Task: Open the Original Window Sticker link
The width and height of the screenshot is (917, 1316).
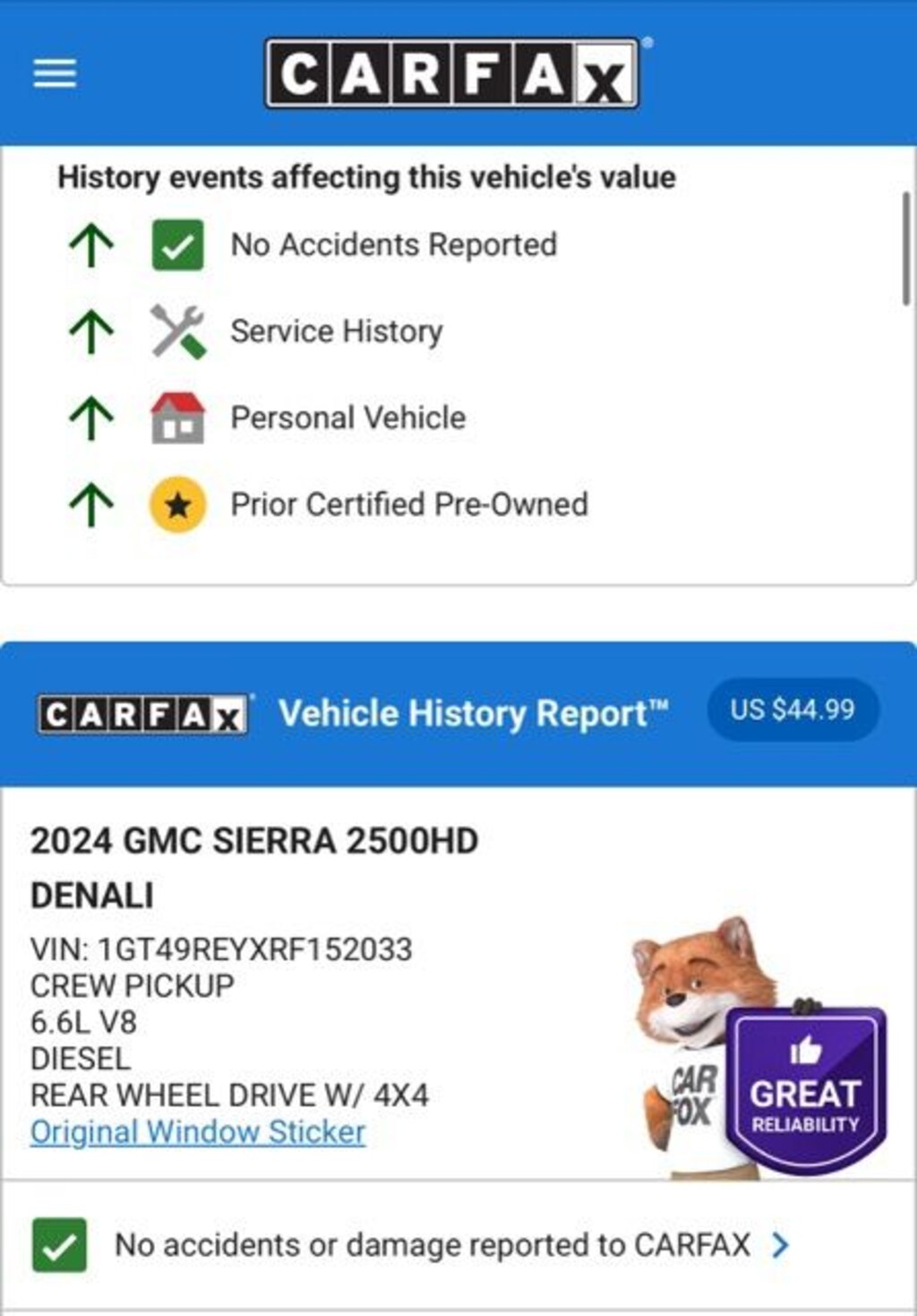Action: pos(198,1132)
